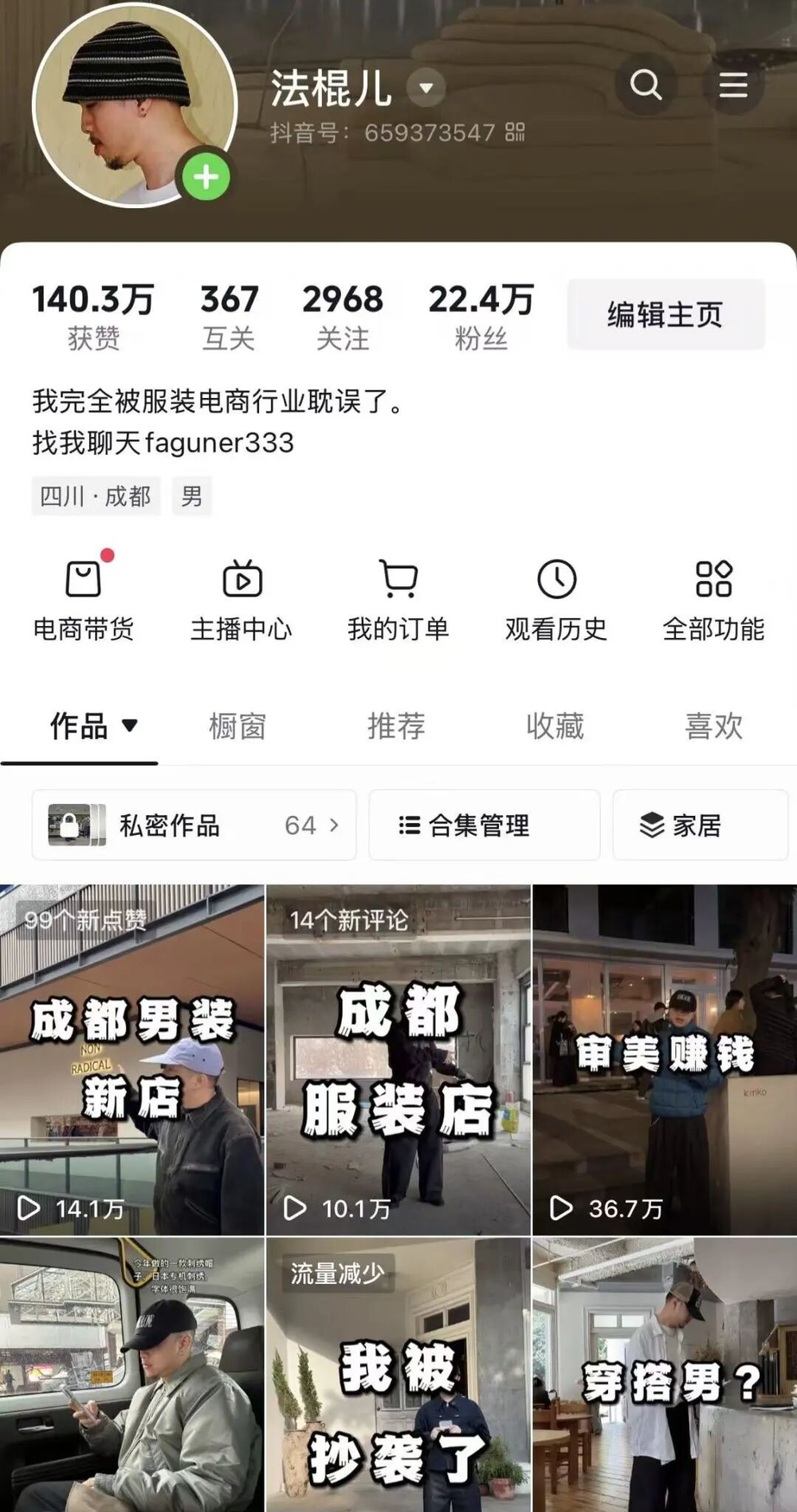Image resolution: width=797 pixels, height=1512 pixels.
Task: Switch to the 收藏 tab
Action: [x=555, y=726]
